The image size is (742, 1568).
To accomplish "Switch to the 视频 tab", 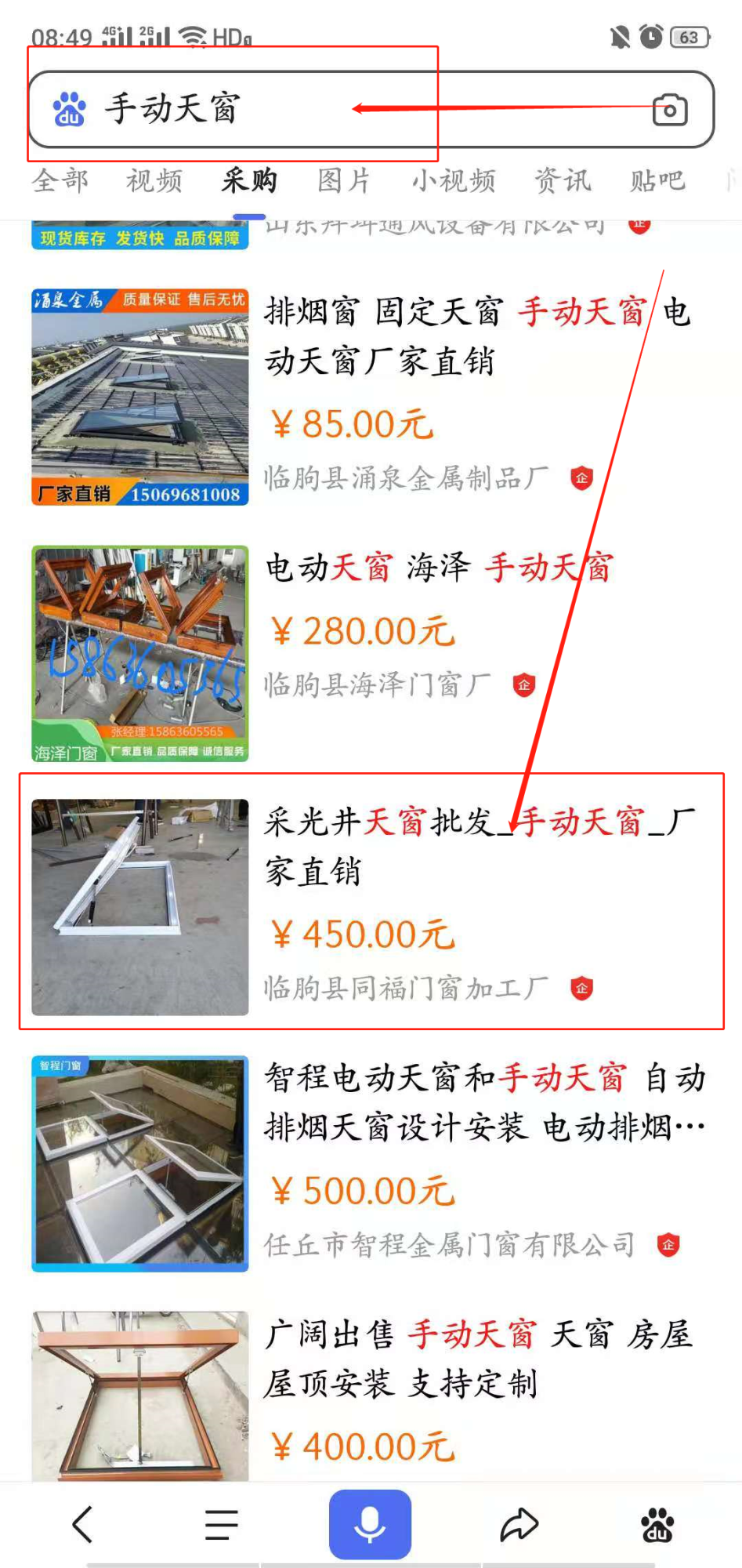I will tap(154, 181).
